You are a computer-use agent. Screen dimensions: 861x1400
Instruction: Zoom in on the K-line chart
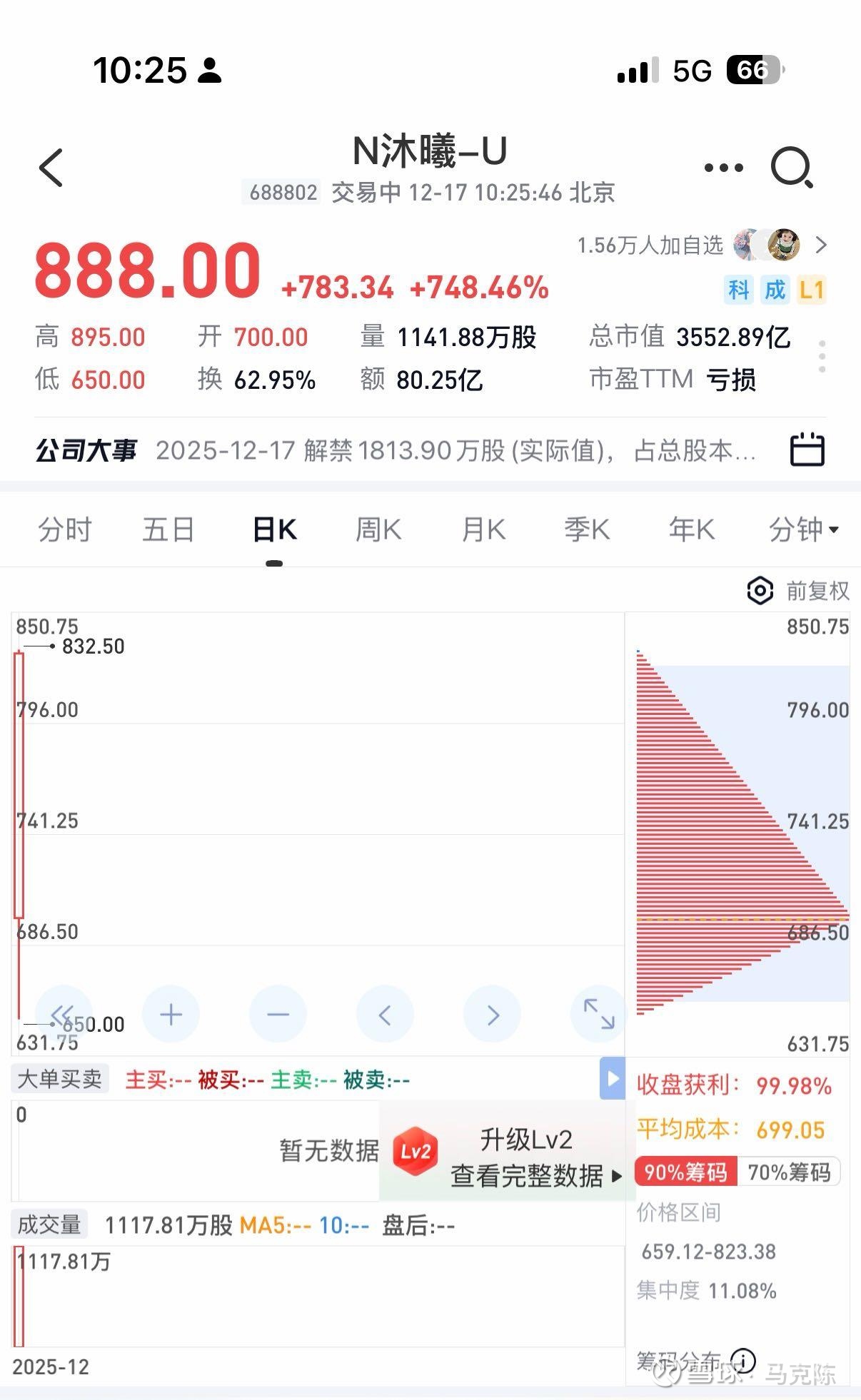(x=171, y=1013)
